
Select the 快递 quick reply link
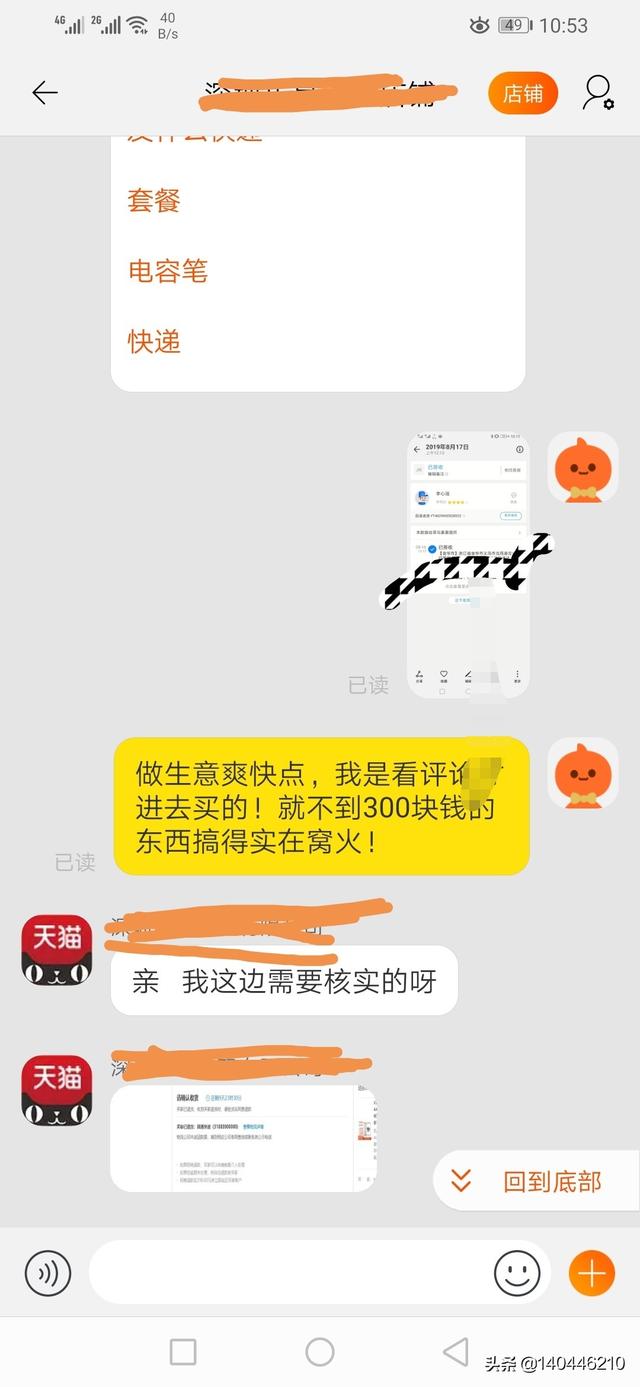[x=154, y=342]
